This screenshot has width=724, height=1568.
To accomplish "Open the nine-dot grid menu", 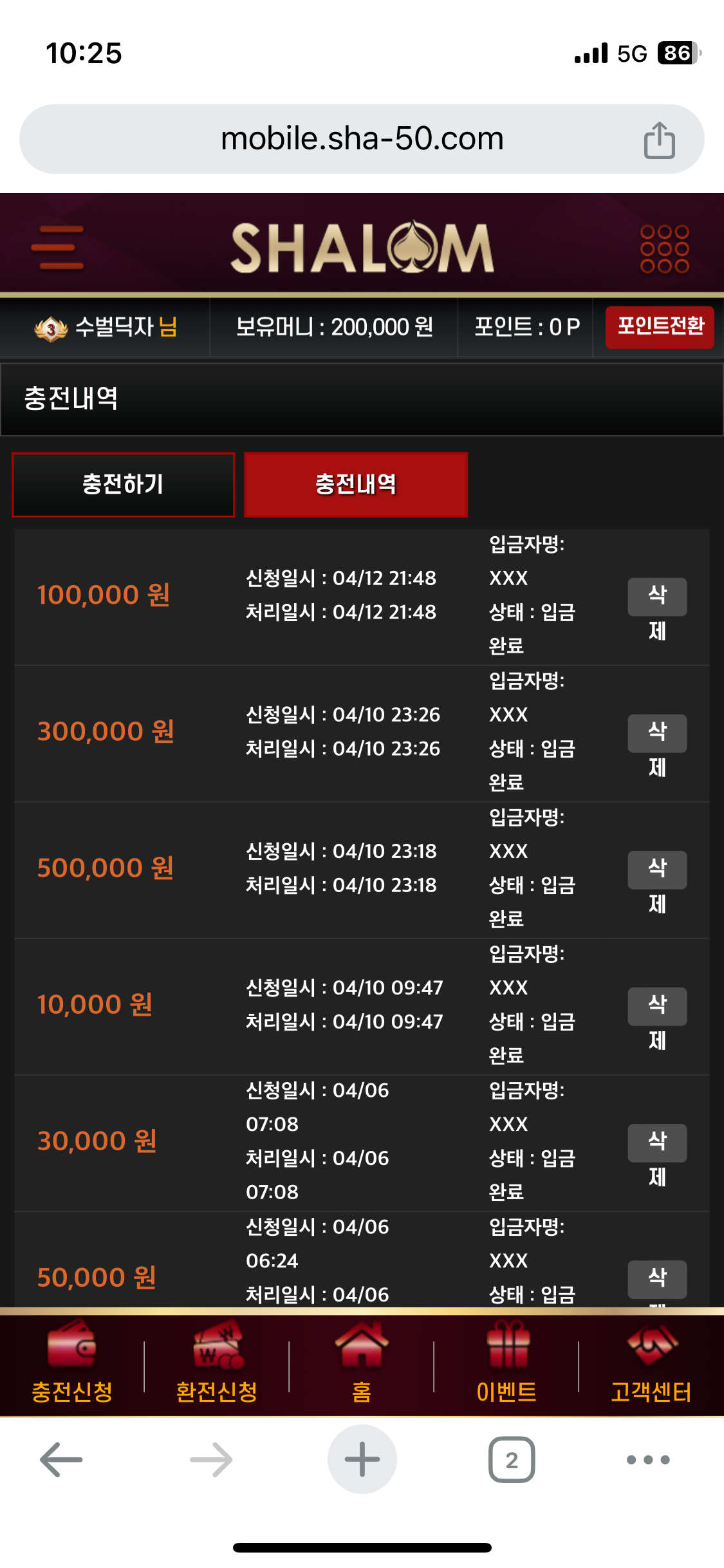I will point(664,248).
